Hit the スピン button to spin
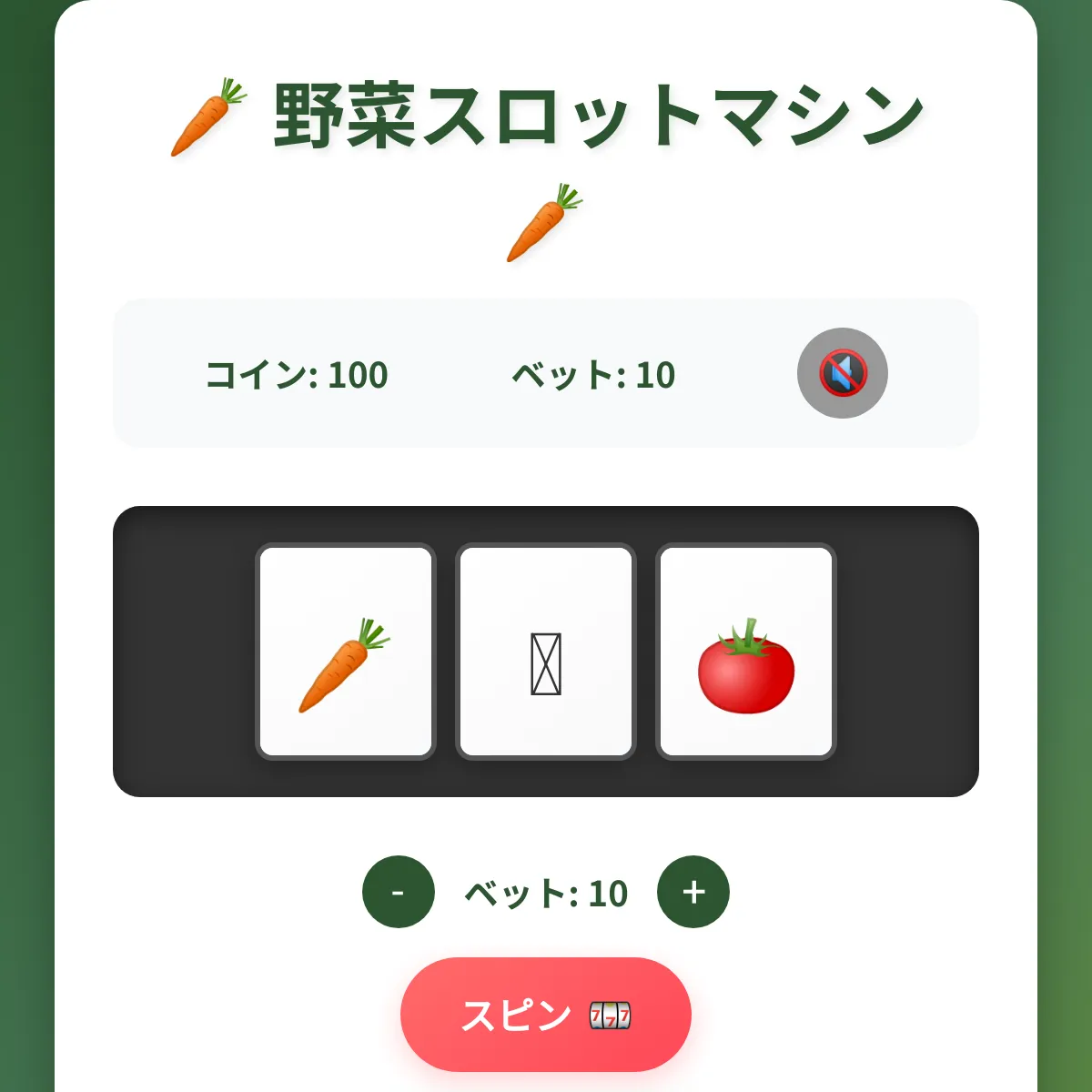Screen dimensions: 1092x1092 [546, 1014]
